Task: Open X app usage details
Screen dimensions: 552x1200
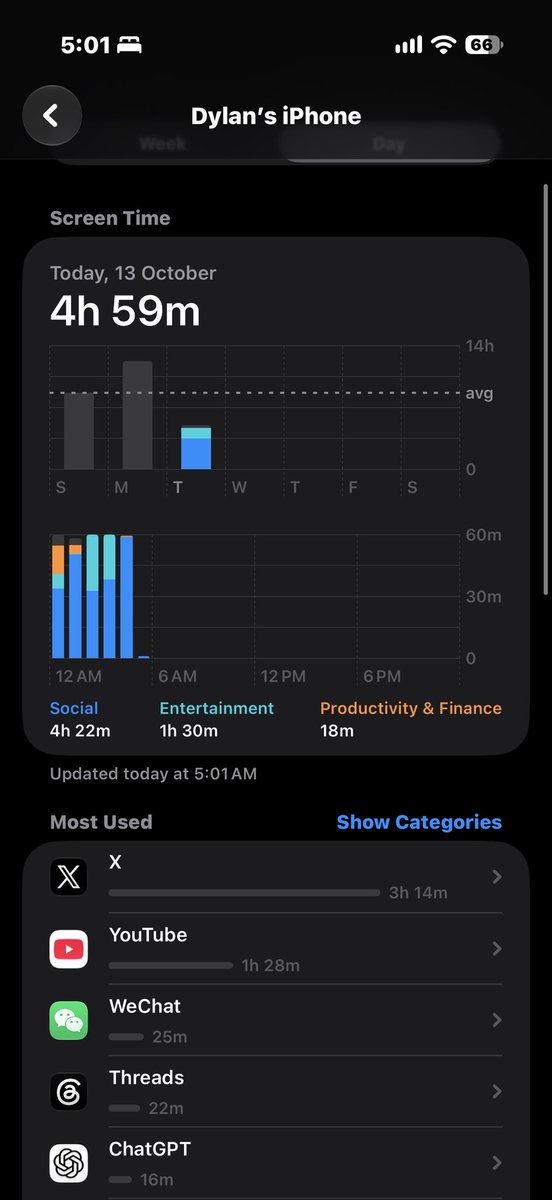Action: point(276,877)
